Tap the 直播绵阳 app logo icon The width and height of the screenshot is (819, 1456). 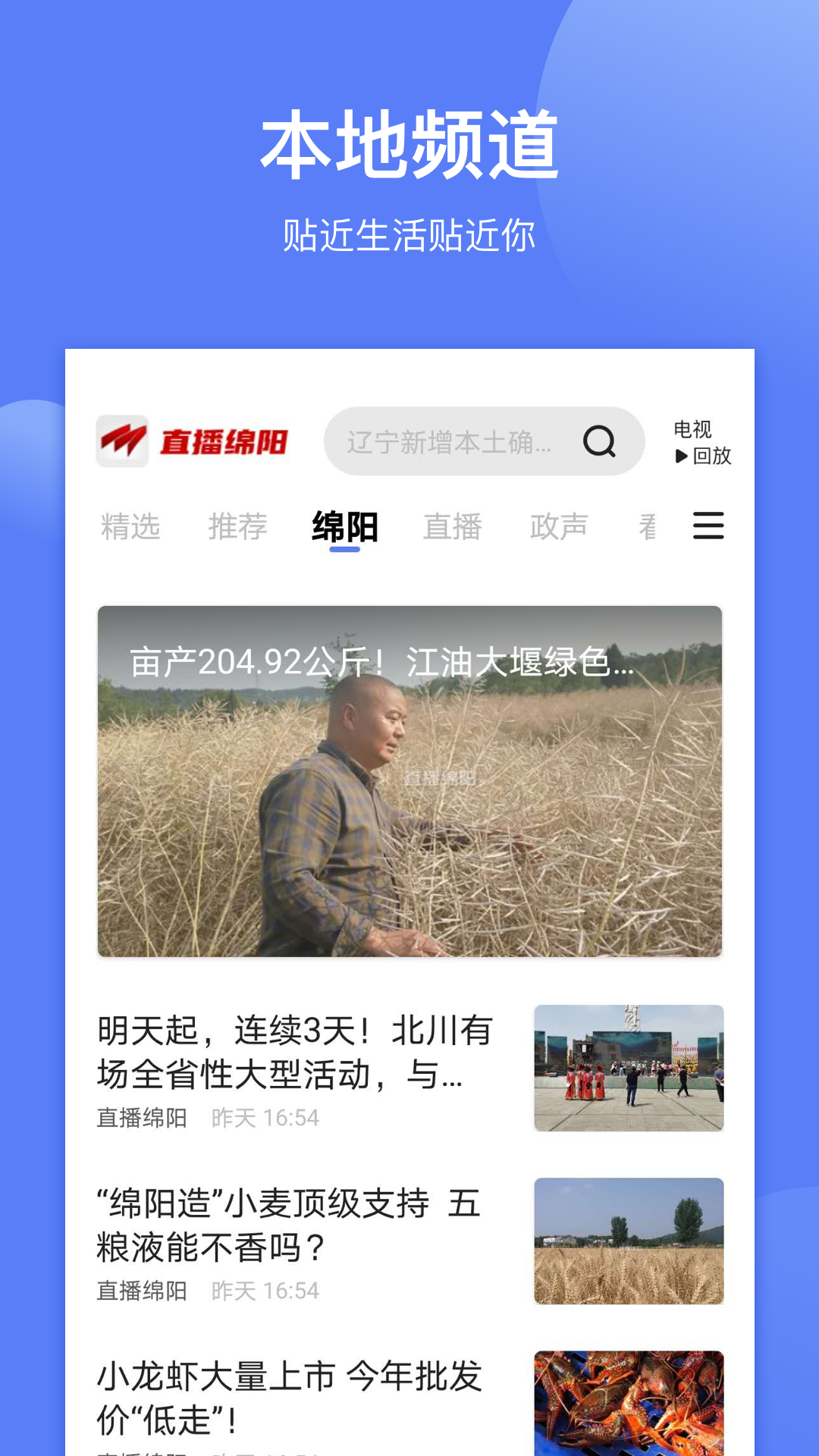[x=121, y=441]
